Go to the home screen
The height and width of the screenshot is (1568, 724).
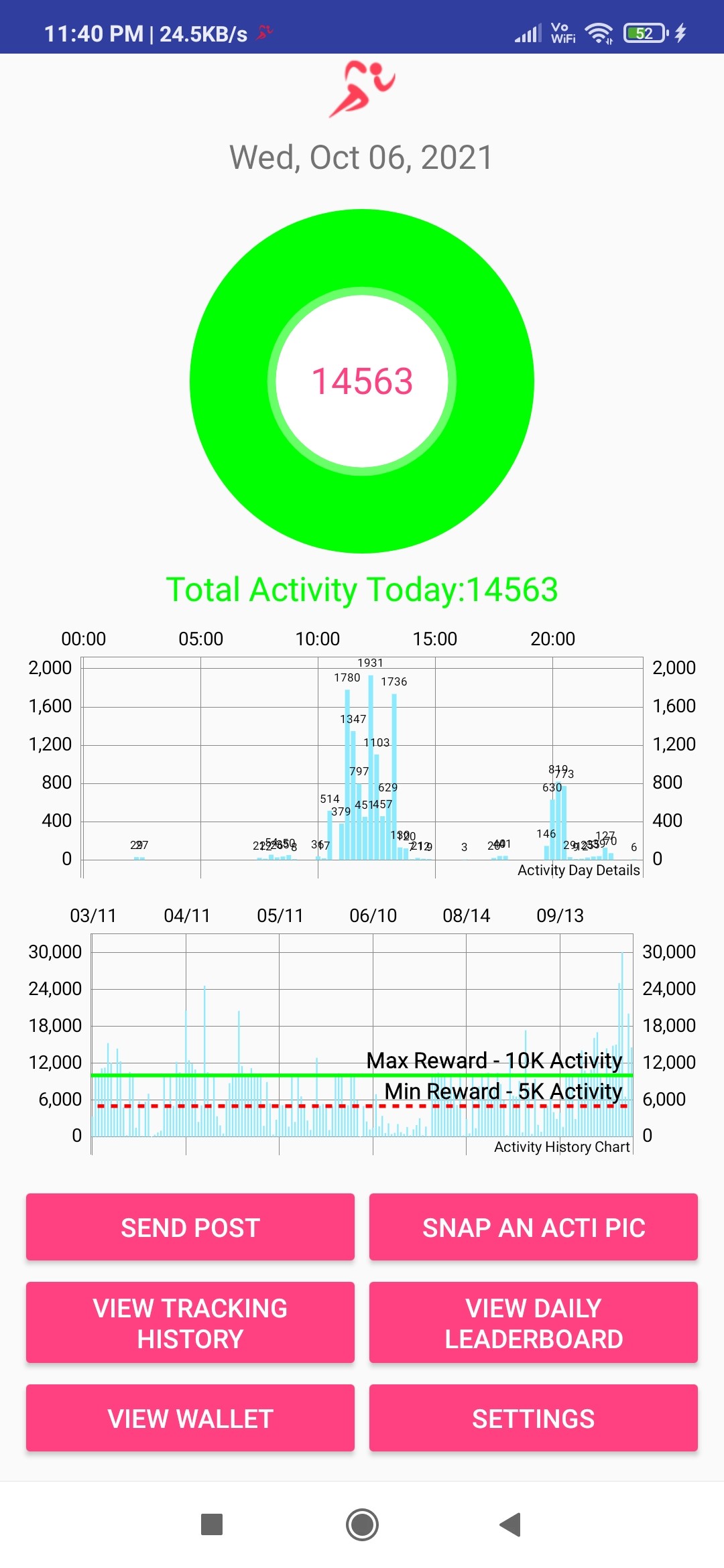(x=362, y=1524)
